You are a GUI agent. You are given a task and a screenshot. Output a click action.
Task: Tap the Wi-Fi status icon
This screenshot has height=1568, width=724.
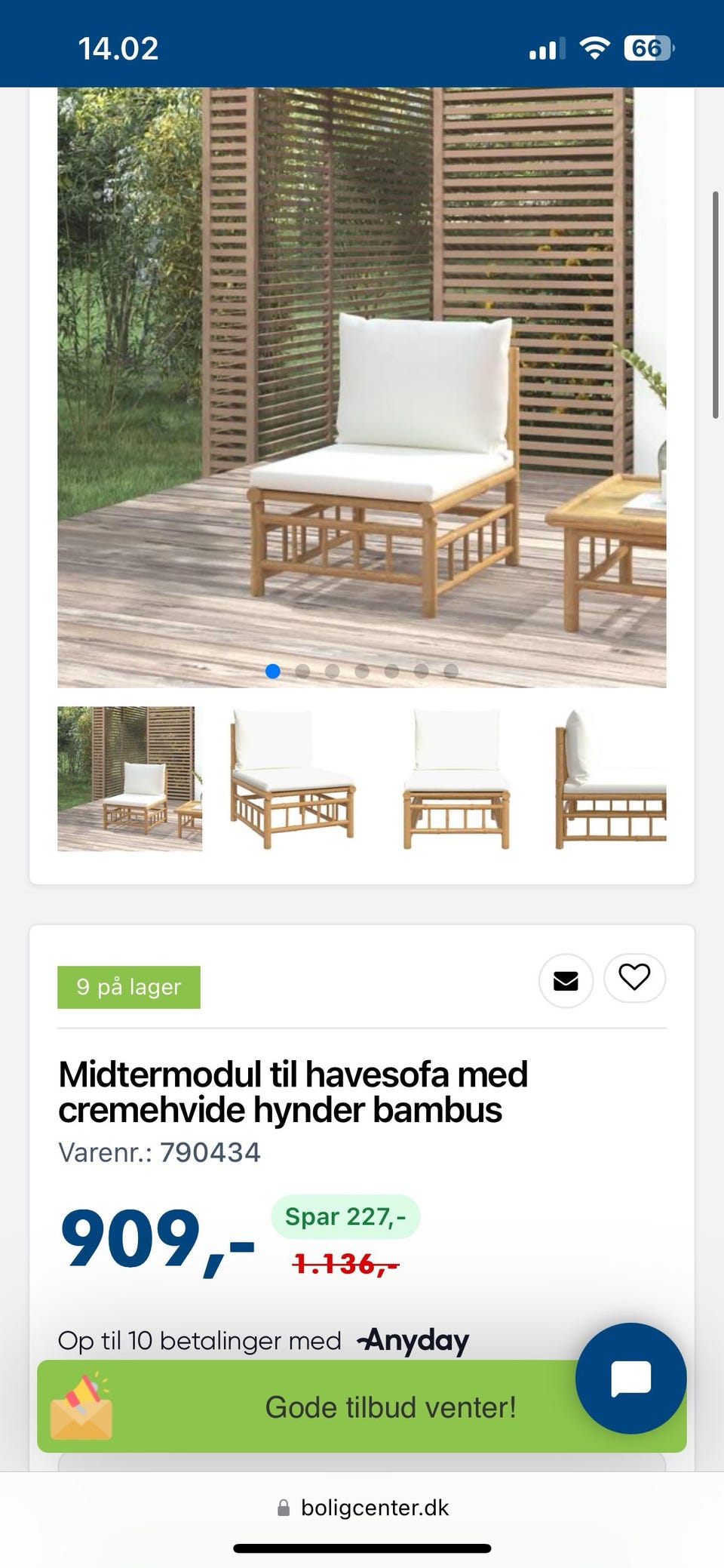pyautogui.click(x=595, y=48)
